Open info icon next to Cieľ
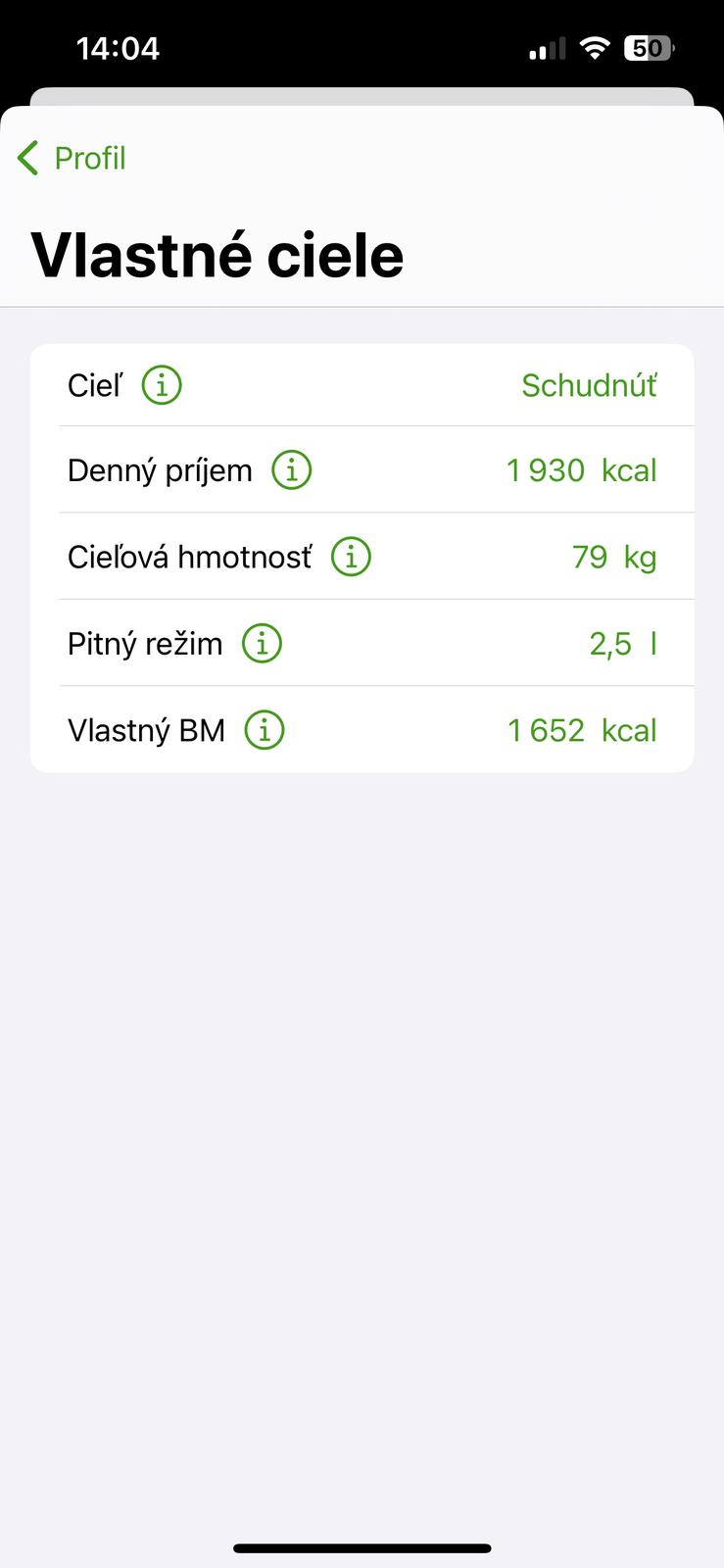 click(162, 385)
